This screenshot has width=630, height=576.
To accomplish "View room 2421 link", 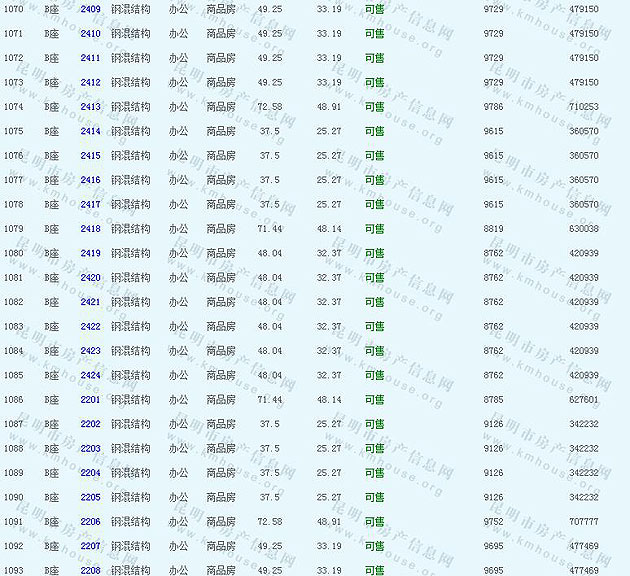I will point(90,302).
